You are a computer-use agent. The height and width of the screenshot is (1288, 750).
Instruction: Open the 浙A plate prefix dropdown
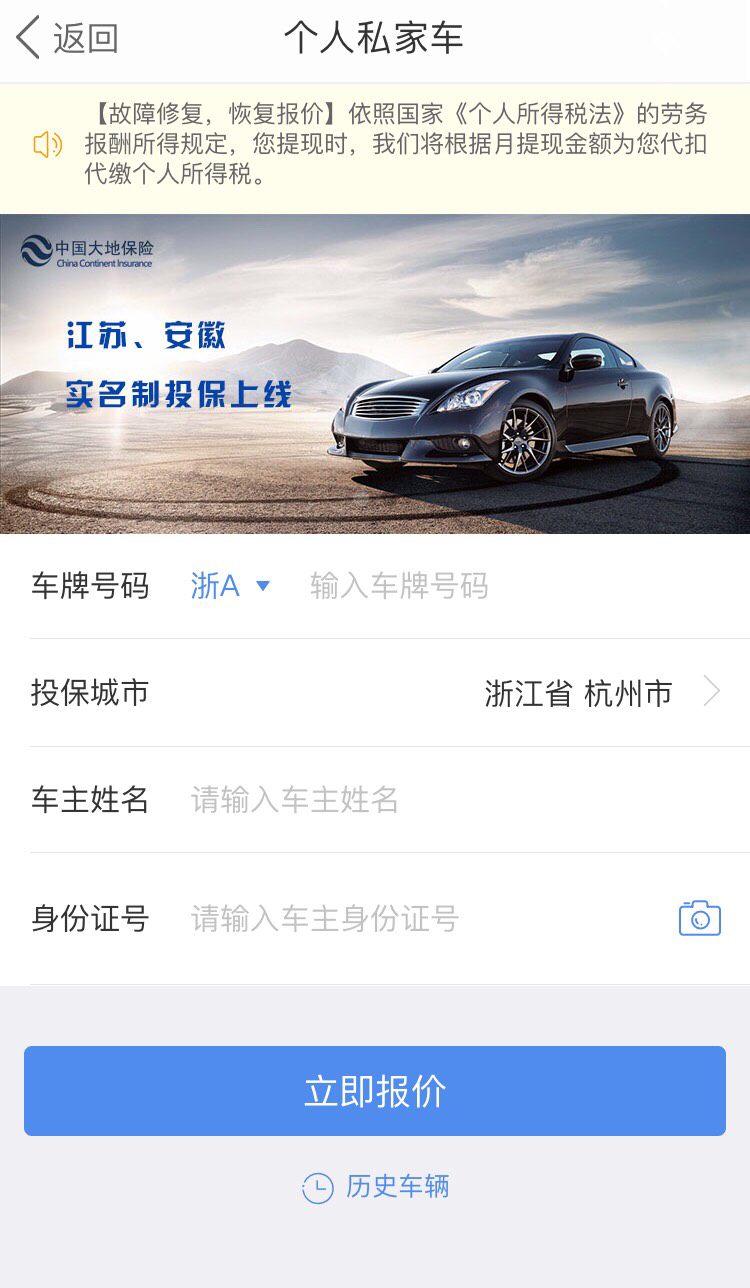click(x=230, y=586)
